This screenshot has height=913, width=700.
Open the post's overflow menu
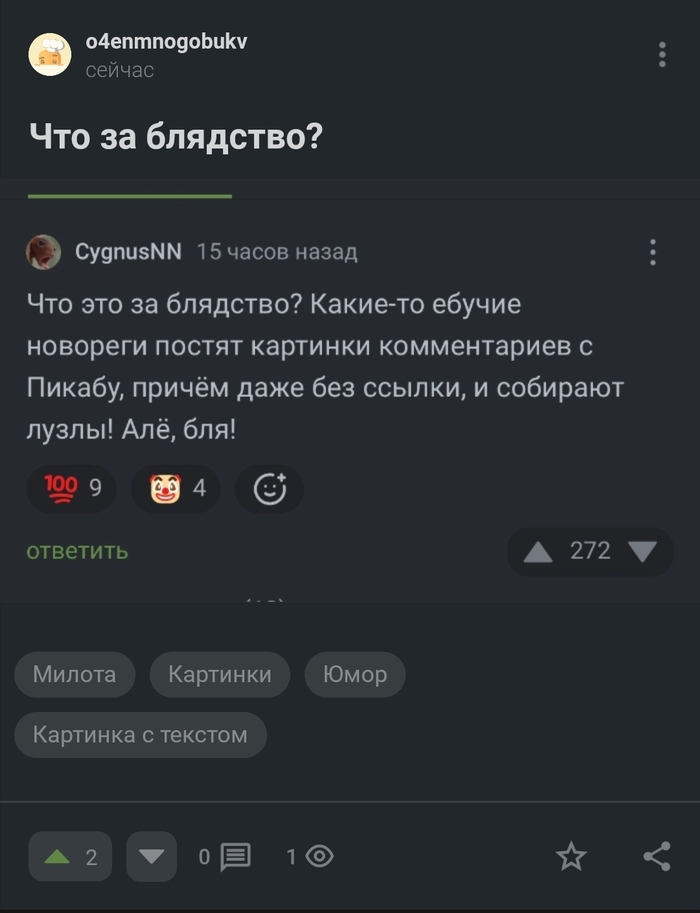click(x=662, y=55)
